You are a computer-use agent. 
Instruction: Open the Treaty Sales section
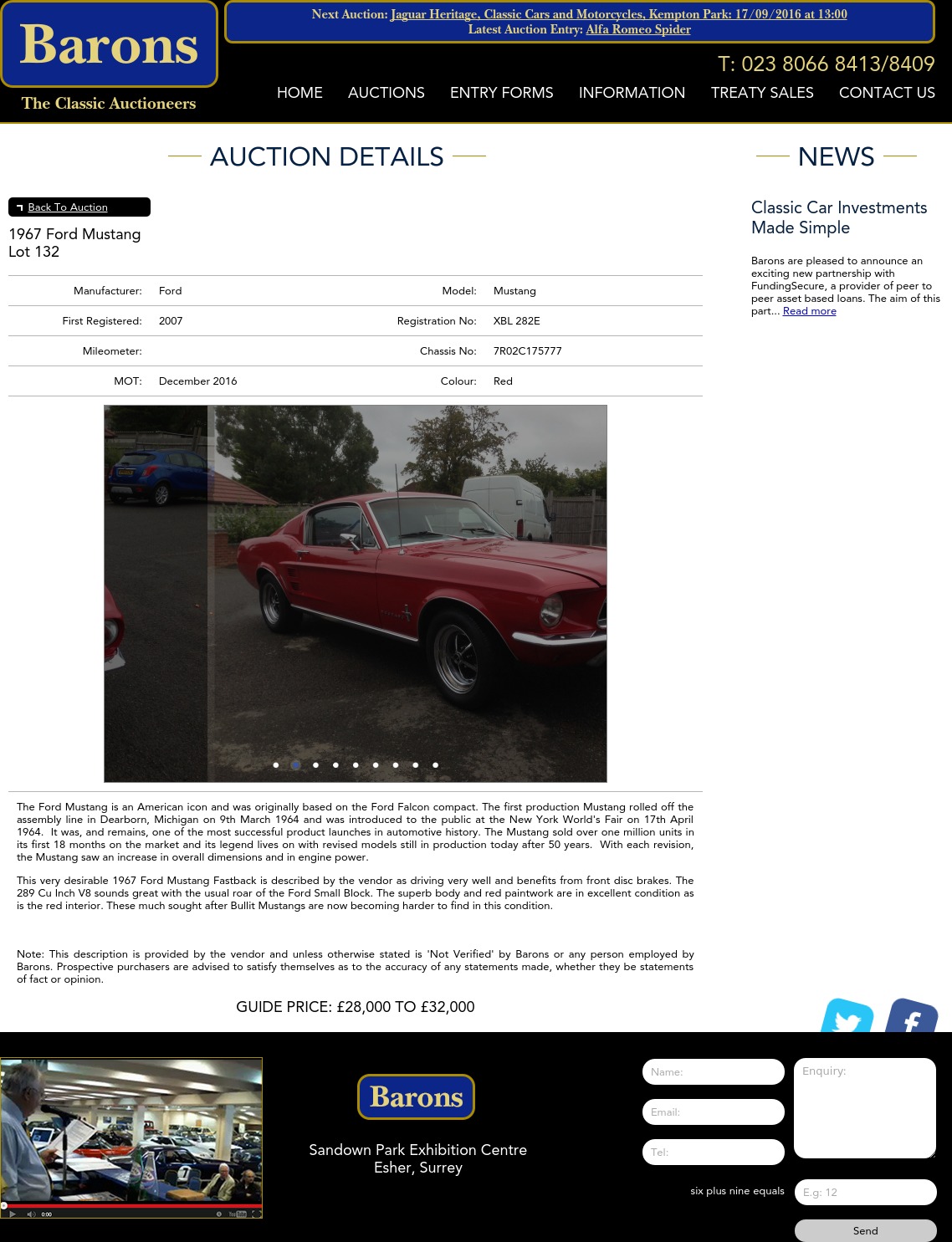click(761, 93)
